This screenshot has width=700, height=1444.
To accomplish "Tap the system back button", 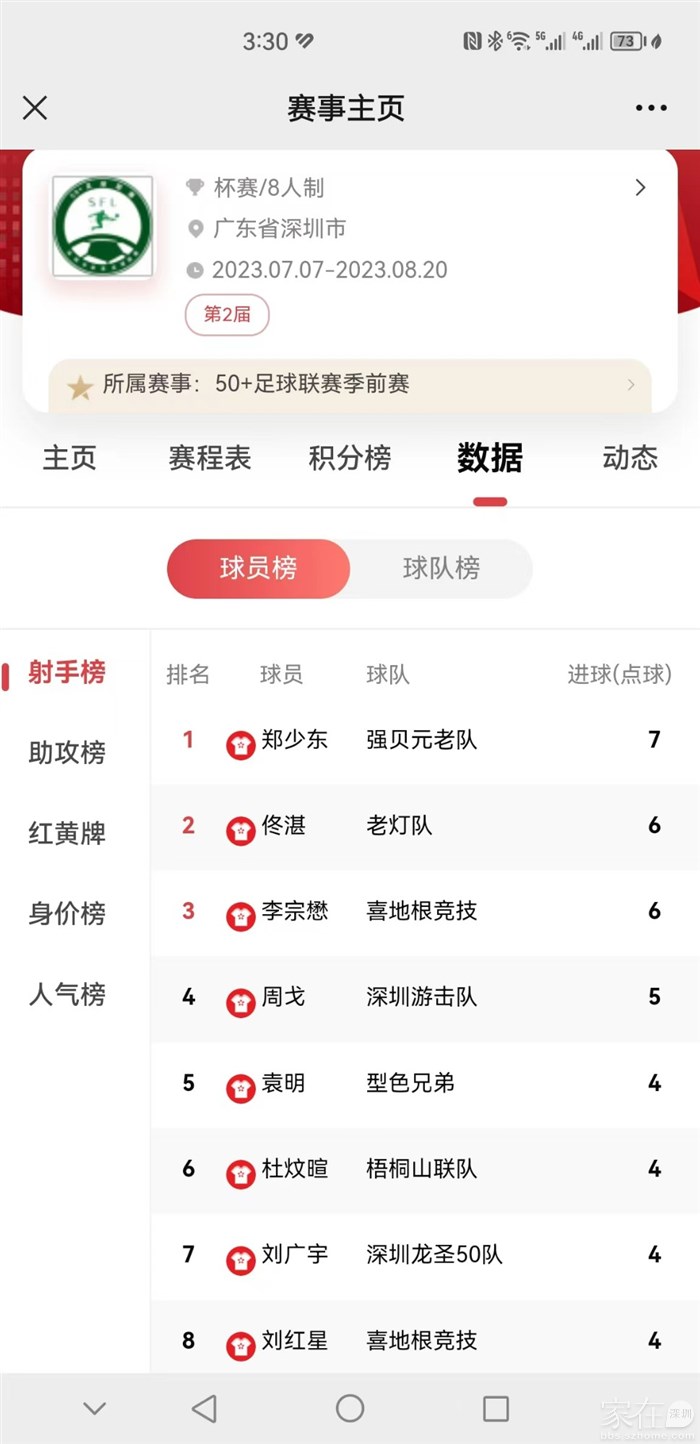I will point(204,1409).
